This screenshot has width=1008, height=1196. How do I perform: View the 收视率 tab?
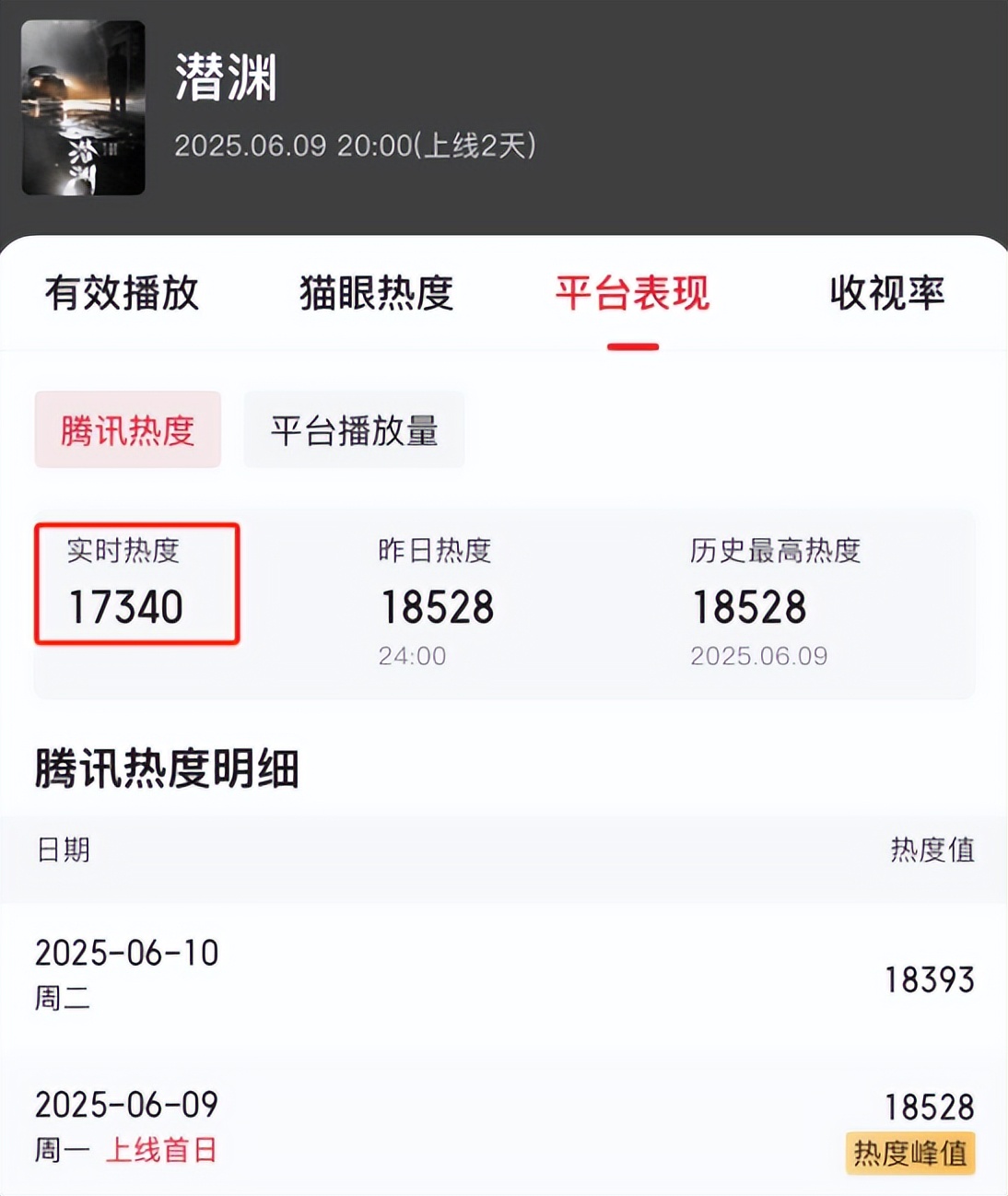[886, 293]
